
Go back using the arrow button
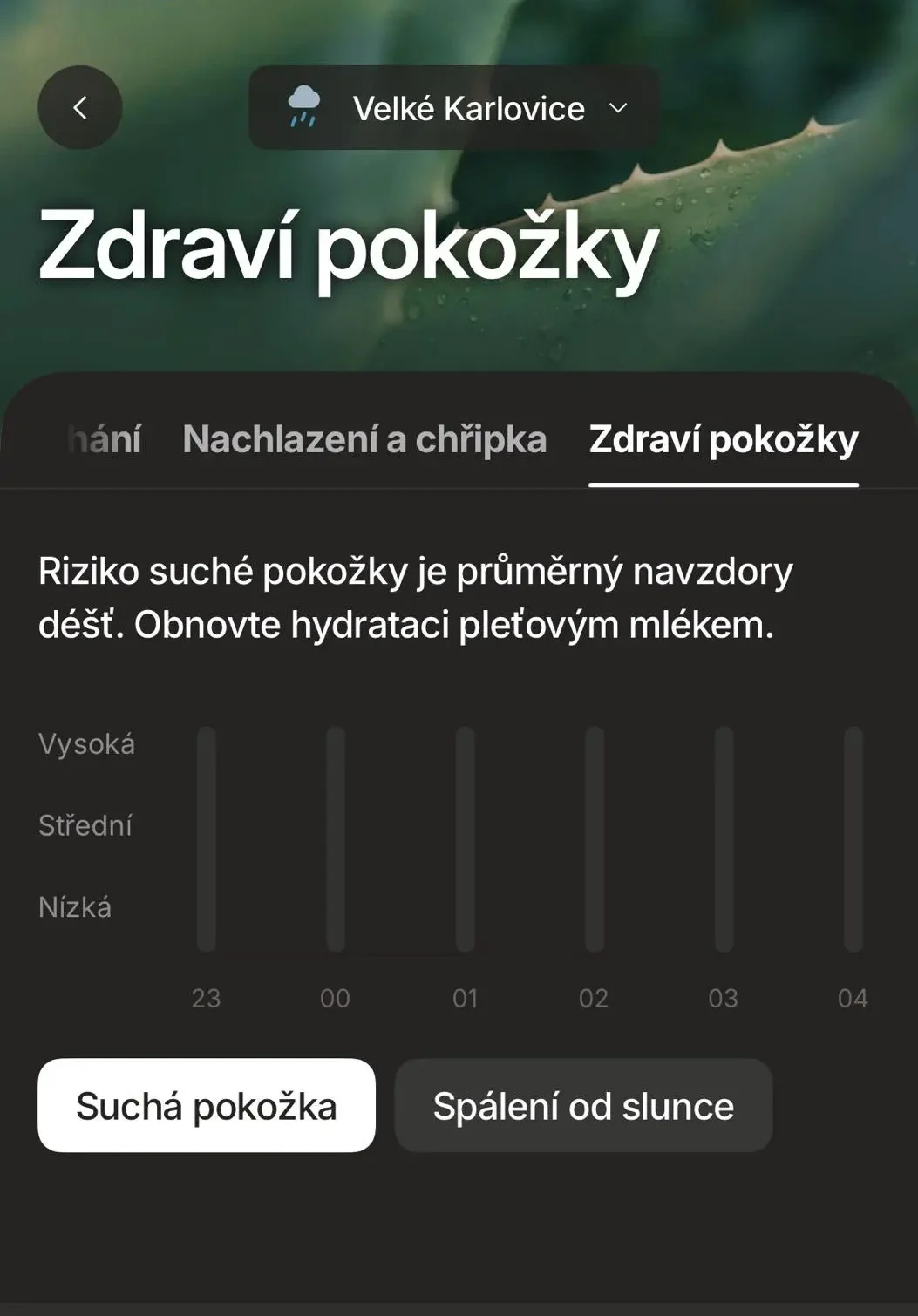80,108
